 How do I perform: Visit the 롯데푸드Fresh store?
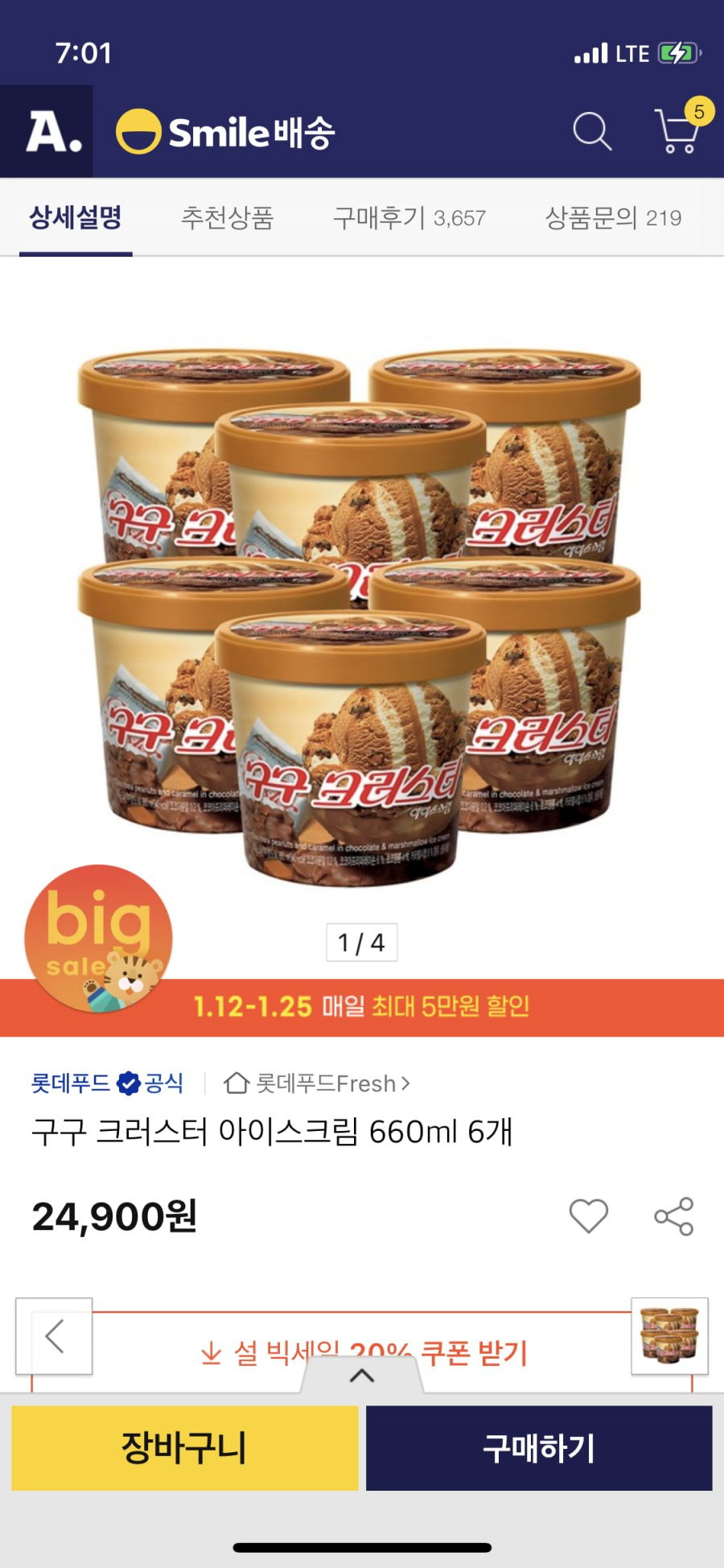coord(317,1083)
